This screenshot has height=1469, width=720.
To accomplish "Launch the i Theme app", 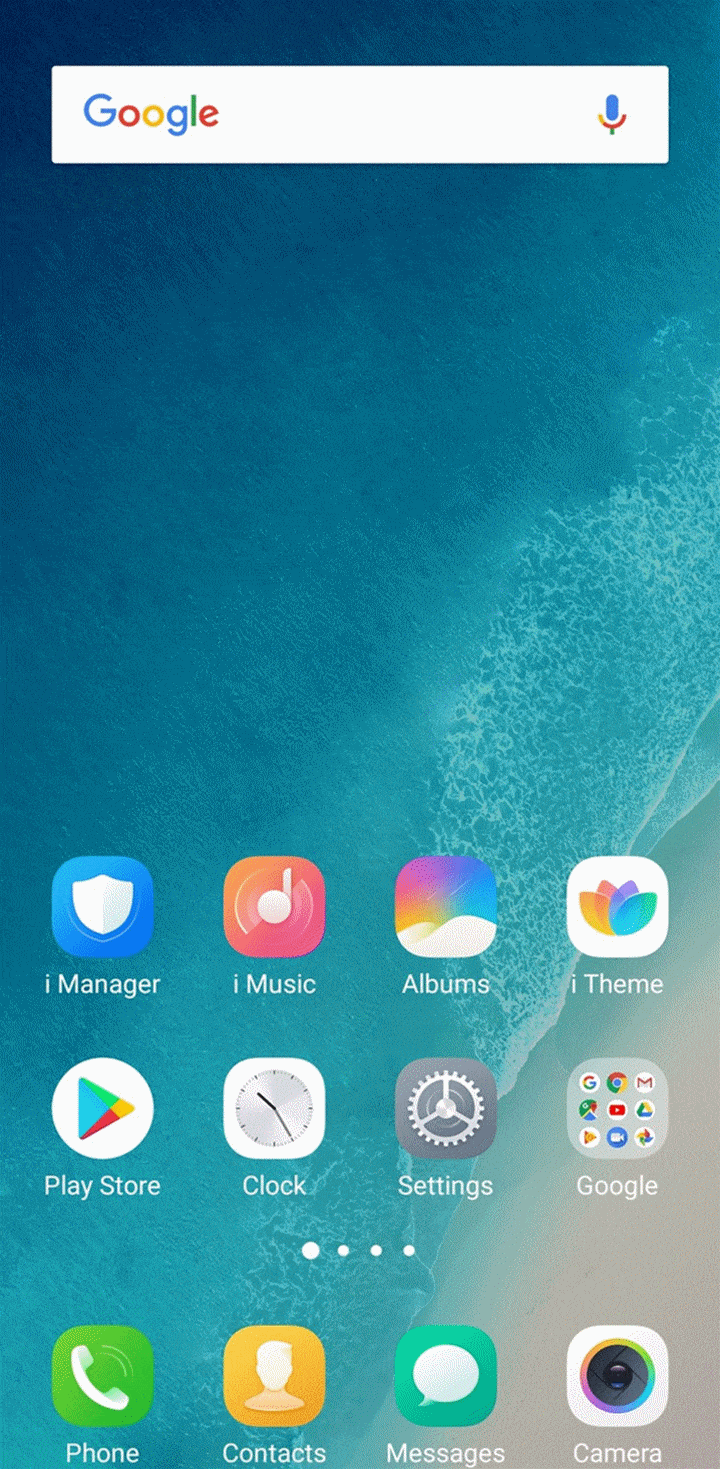I will 617,907.
